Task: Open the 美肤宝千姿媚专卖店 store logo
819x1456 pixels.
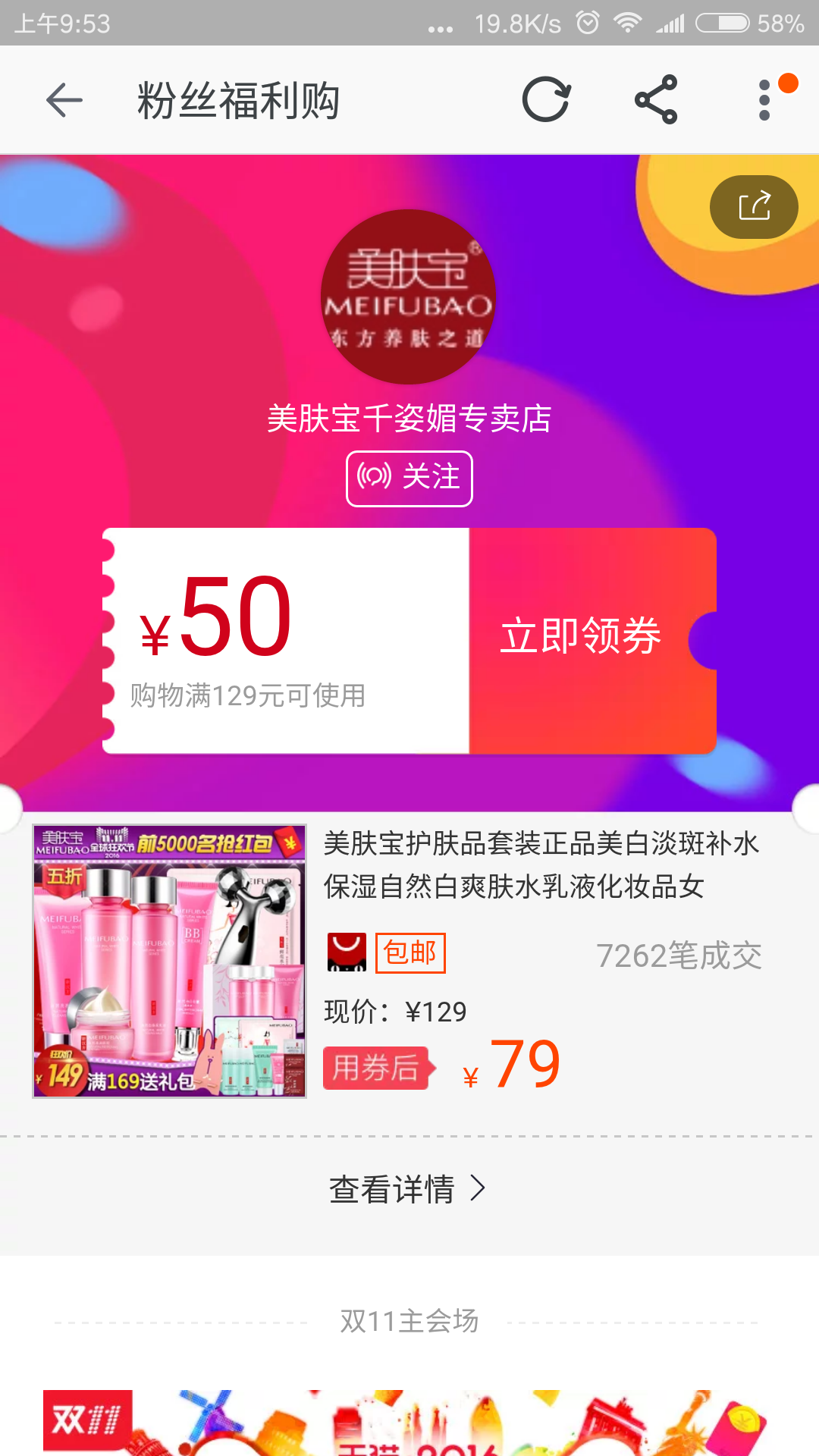Action: point(408,297)
